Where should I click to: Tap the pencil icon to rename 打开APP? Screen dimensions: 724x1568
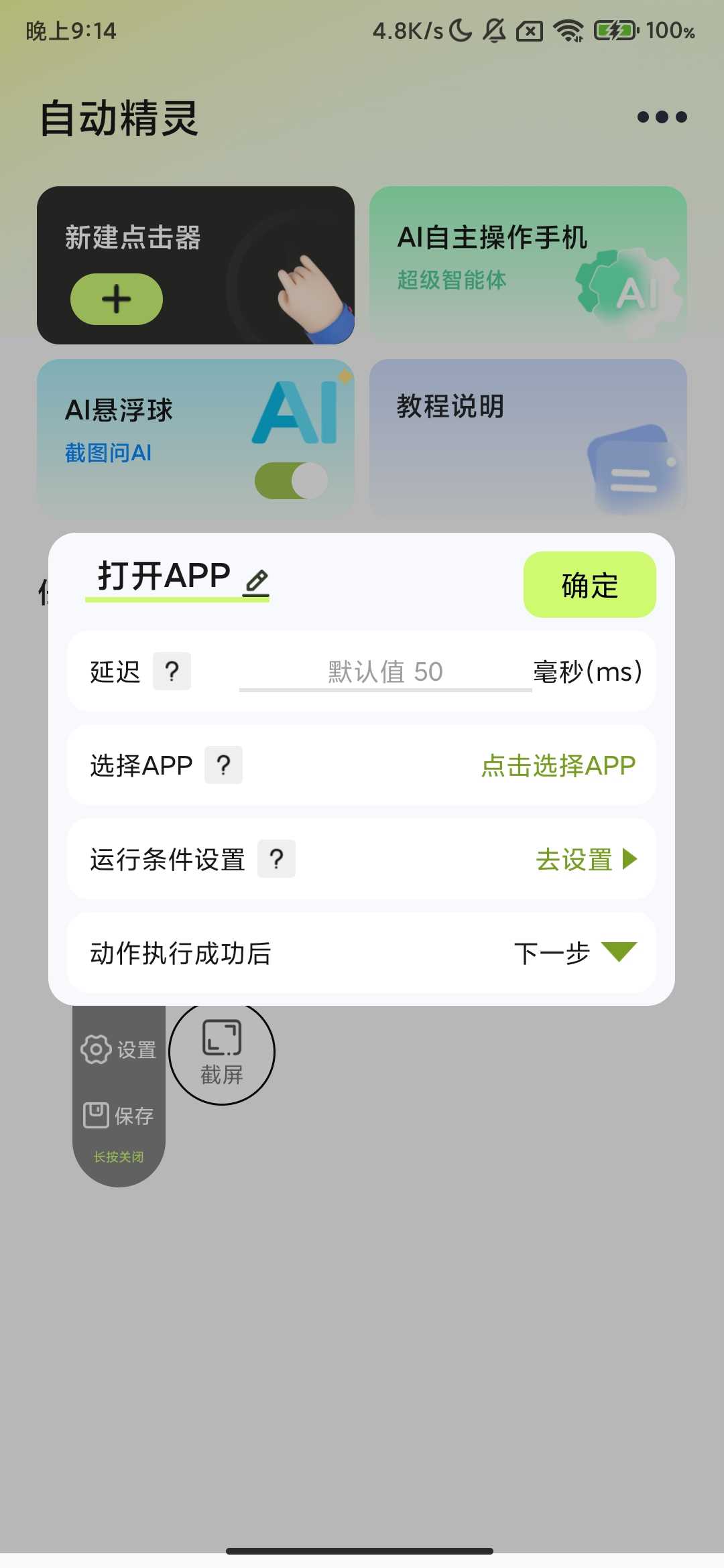pyautogui.click(x=257, y=580)
